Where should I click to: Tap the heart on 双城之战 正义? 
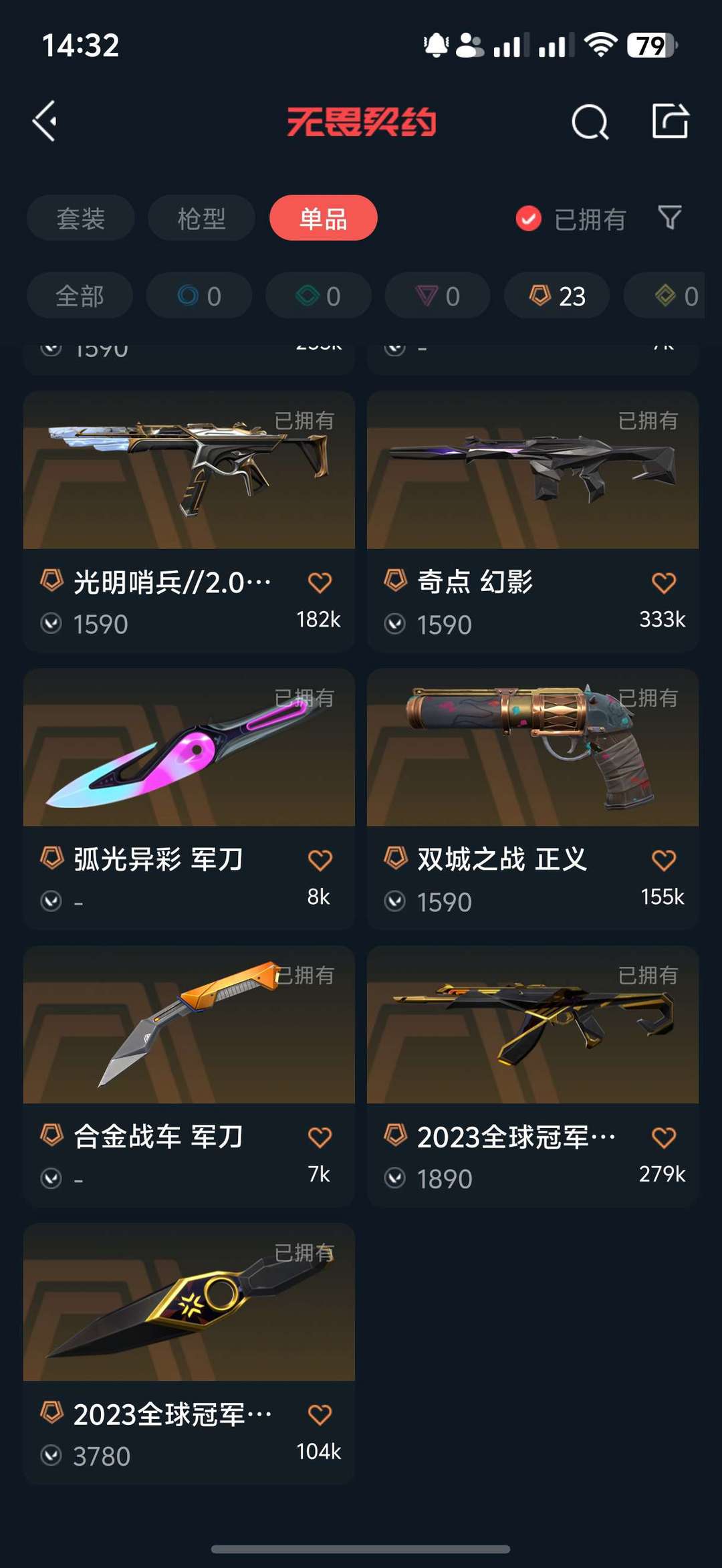point(663,860)
